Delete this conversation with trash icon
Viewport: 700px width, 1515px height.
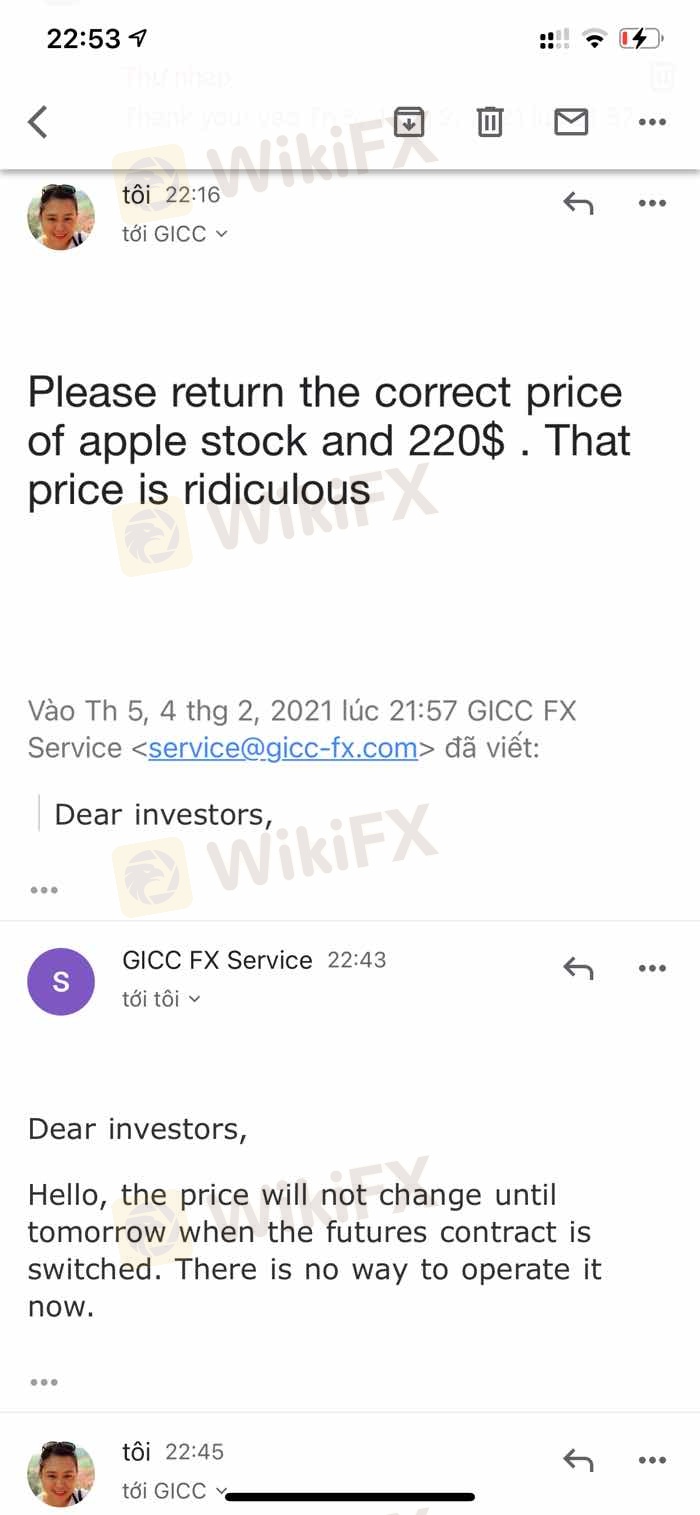click(x=489, y=122)
